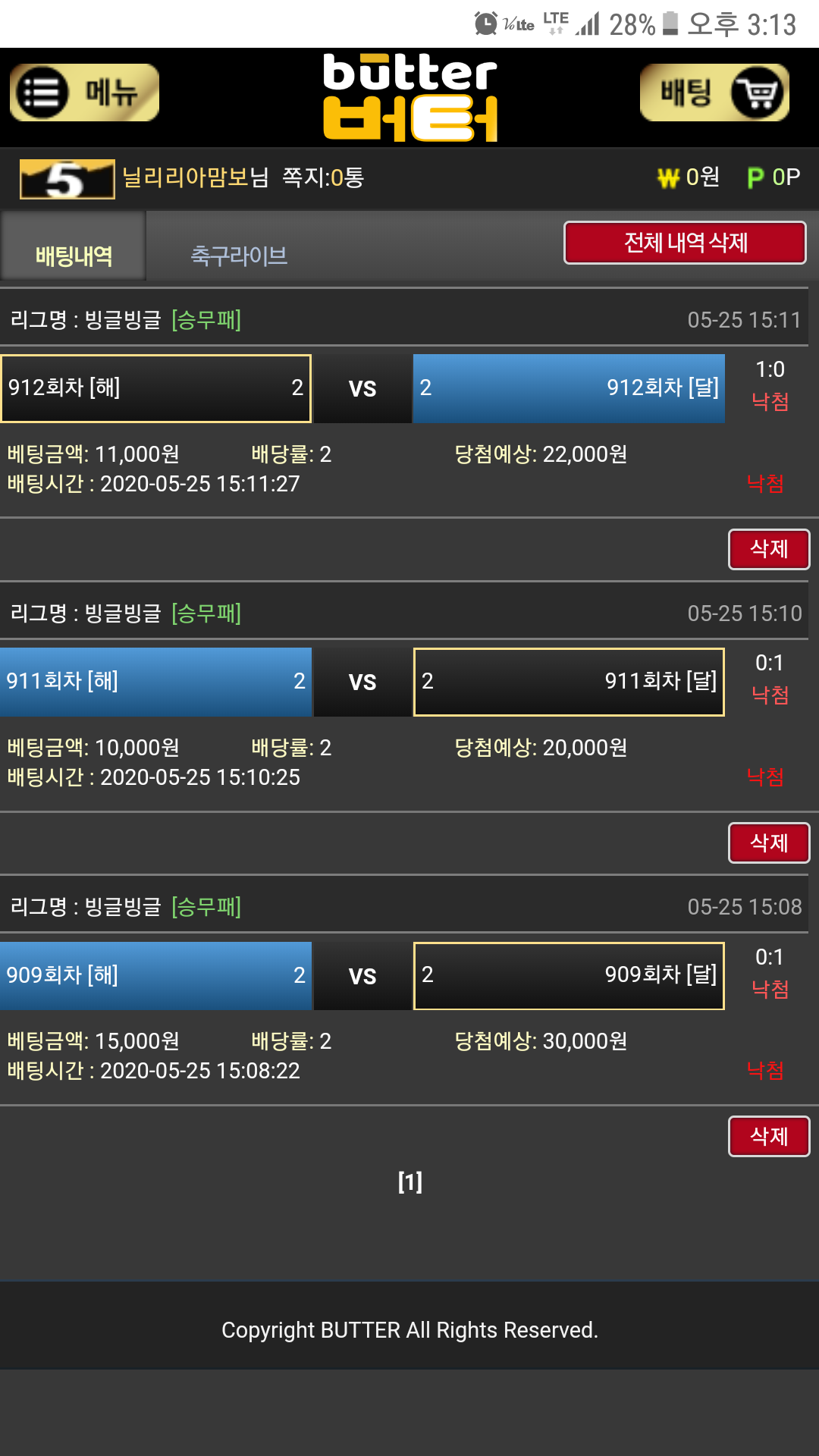Delete the 909회차 bet record
The image size is (819, 1456).
[768, 1136]
